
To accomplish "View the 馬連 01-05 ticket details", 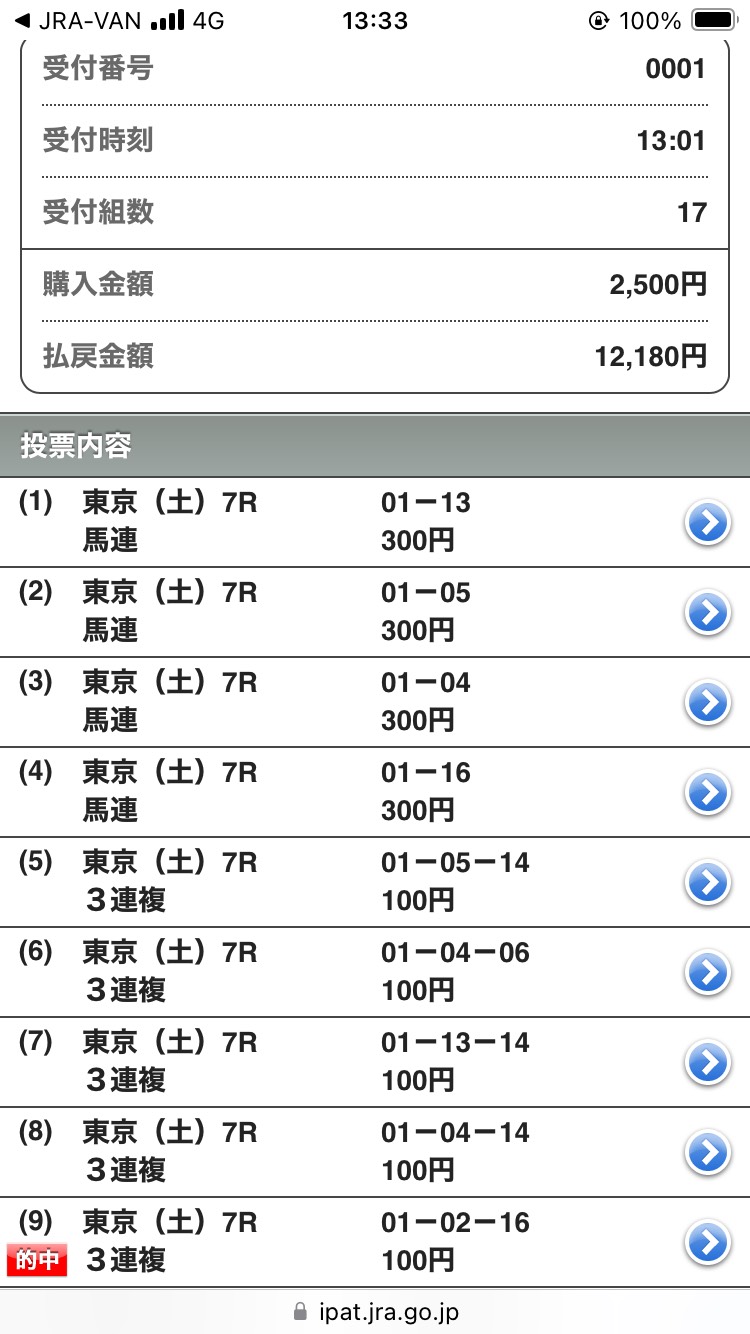I will [x=708, y=613].
